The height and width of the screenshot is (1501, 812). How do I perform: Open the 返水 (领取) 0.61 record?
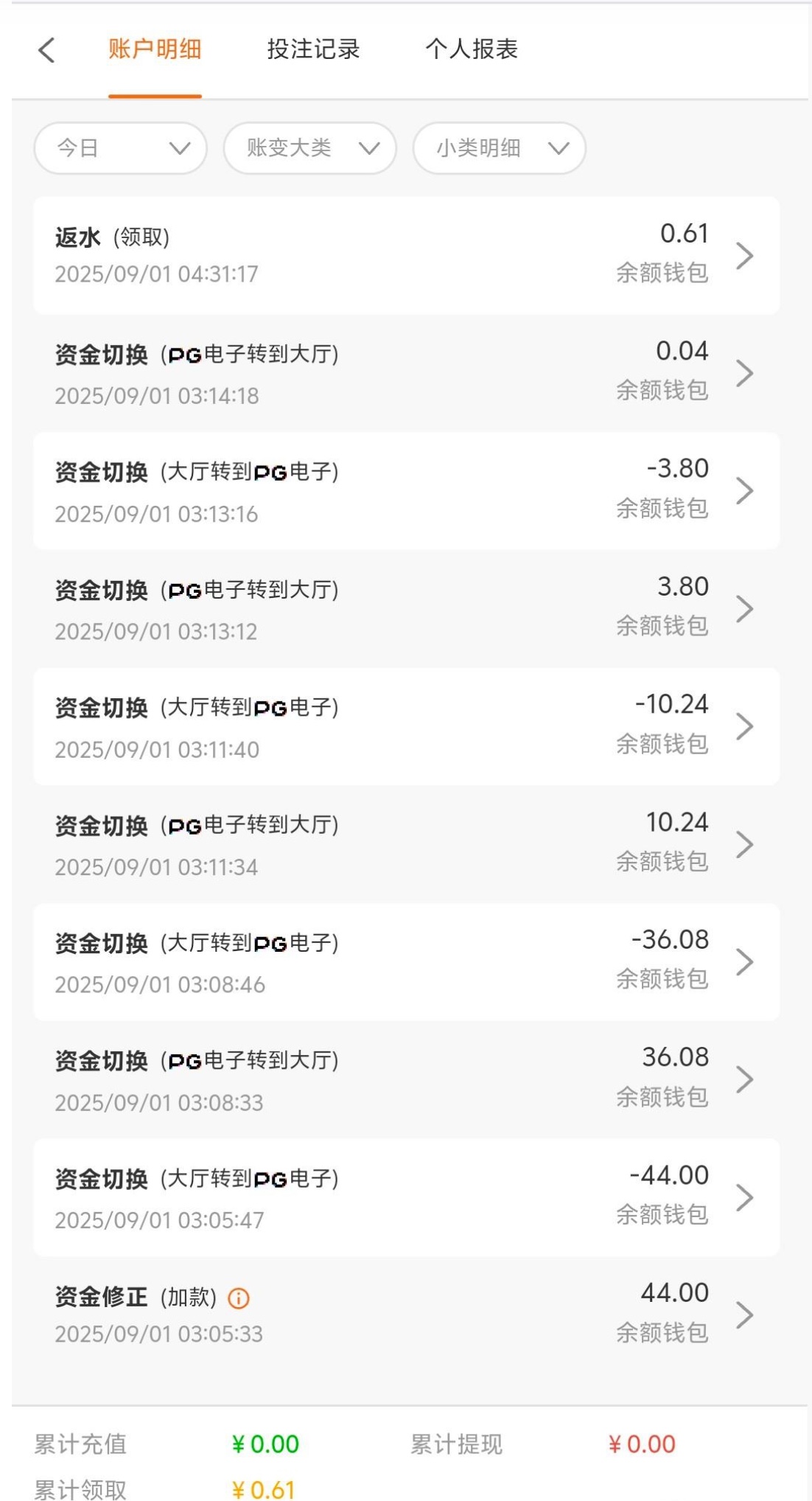click(405, 255)
